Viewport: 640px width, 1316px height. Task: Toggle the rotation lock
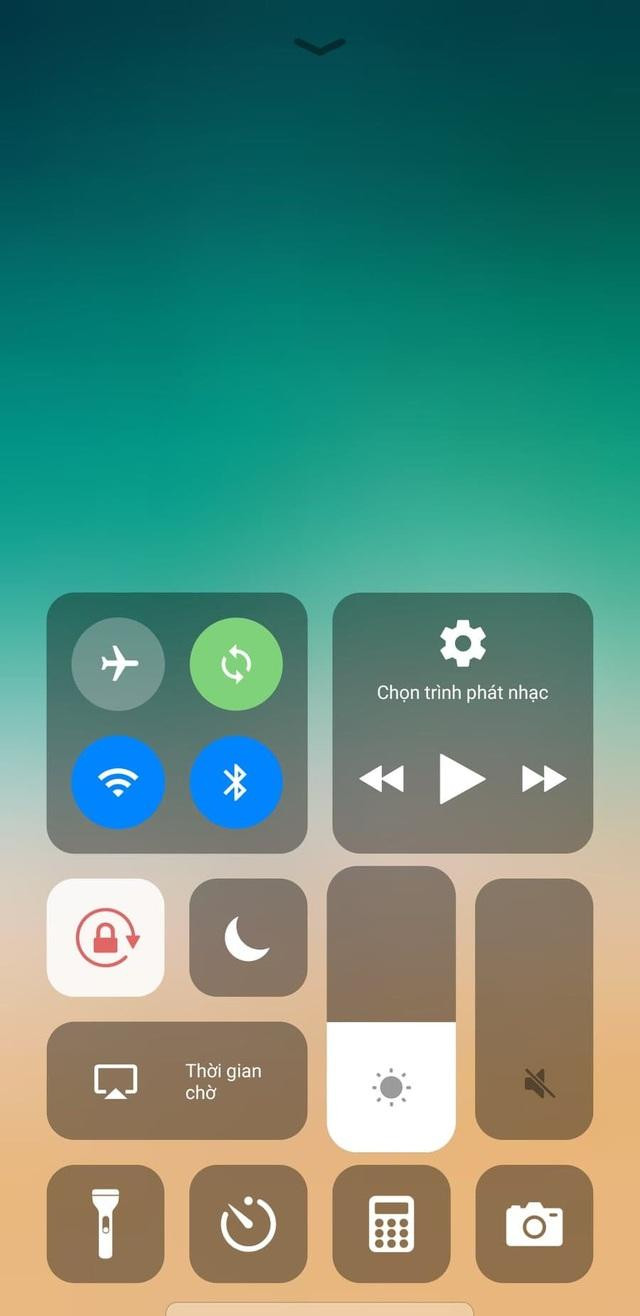[x=106, y=937]
